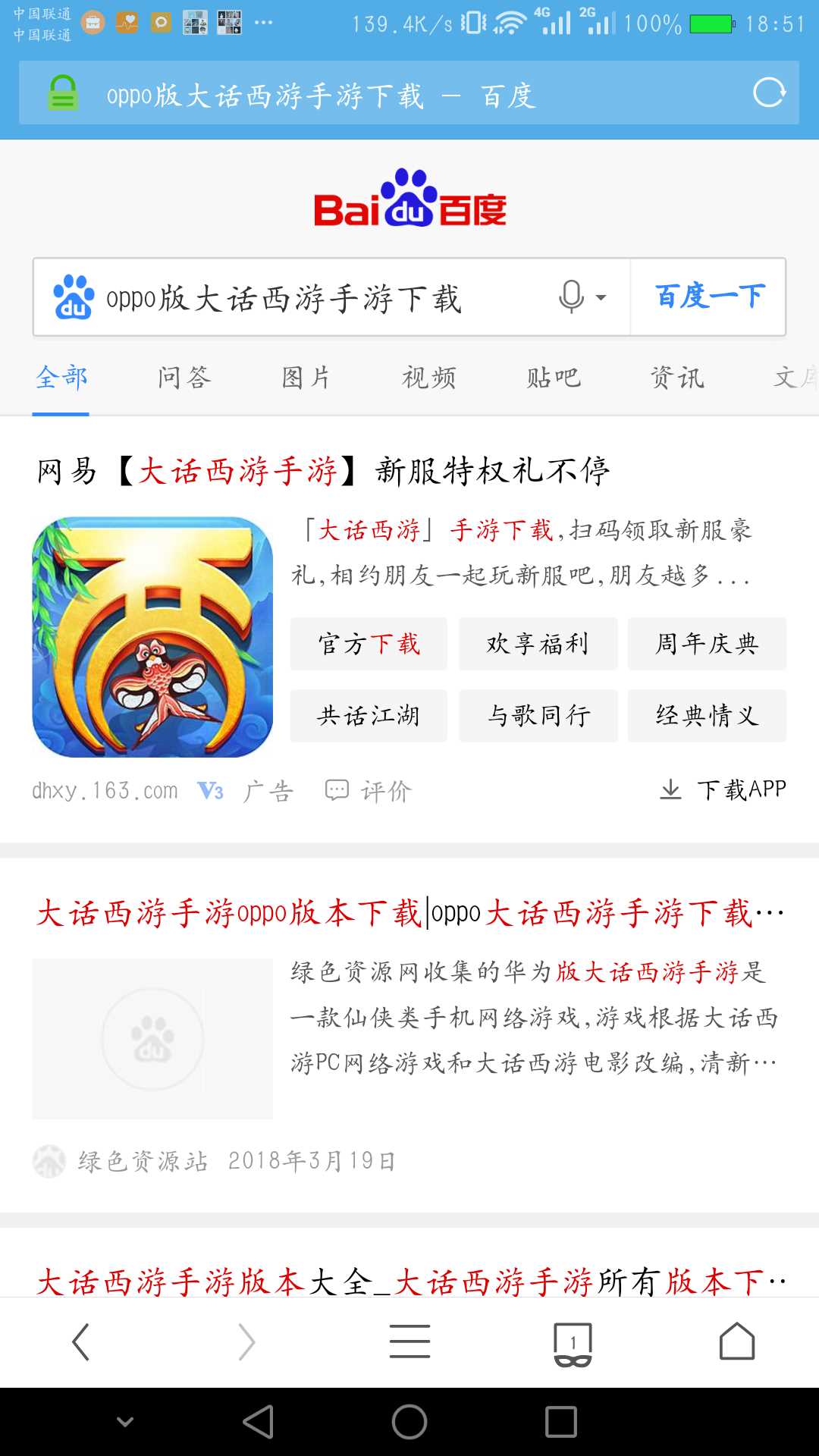Tap the 周年庆典 chip
This screenshot has width=819, height=1456.
point(707,644)
